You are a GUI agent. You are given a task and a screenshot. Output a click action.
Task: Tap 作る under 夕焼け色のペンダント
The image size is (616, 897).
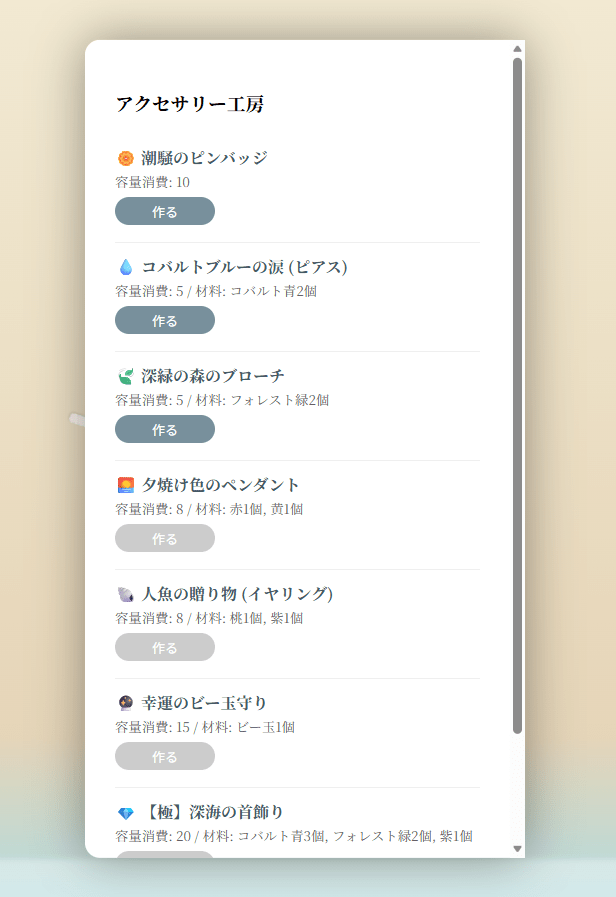click(165, 538)
